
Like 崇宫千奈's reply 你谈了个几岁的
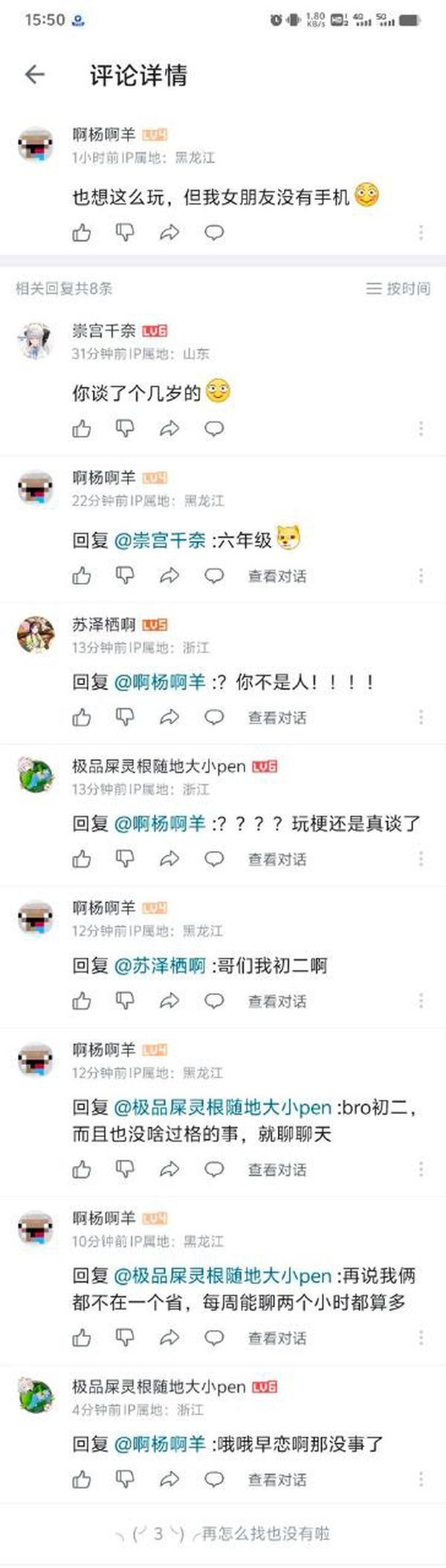click(82, 429)
